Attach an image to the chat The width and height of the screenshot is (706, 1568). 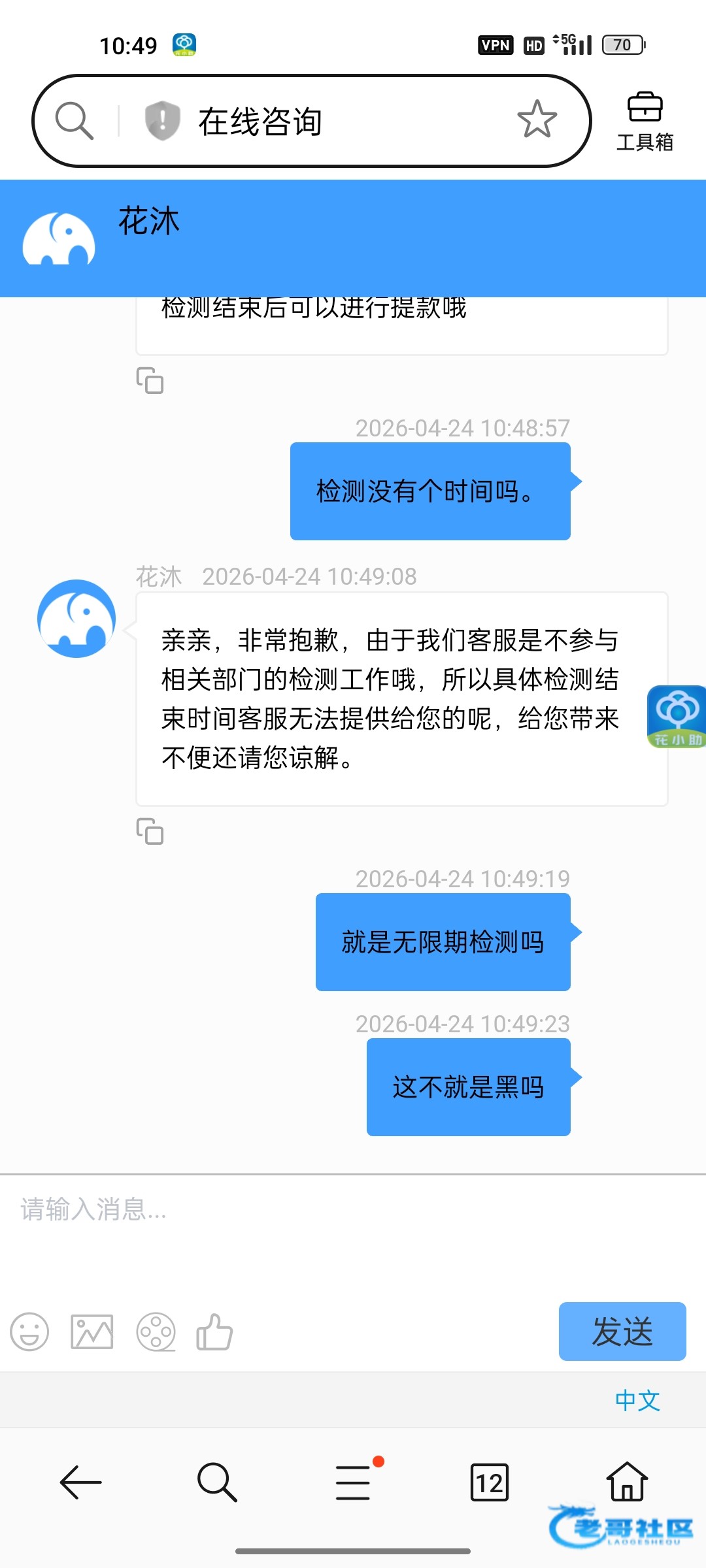coord(92,1331)
